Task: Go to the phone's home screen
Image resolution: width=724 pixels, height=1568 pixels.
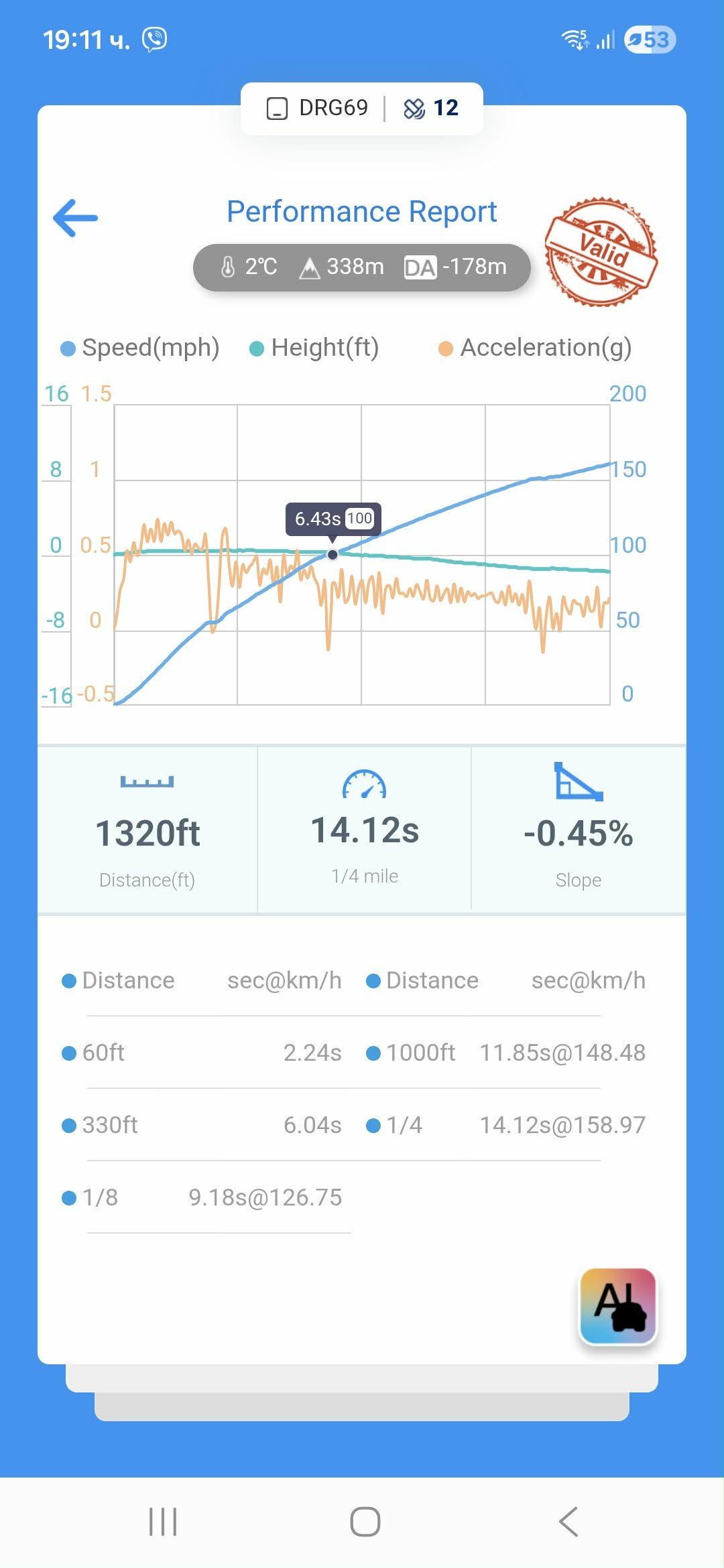Action: [x=365, y=1522]
